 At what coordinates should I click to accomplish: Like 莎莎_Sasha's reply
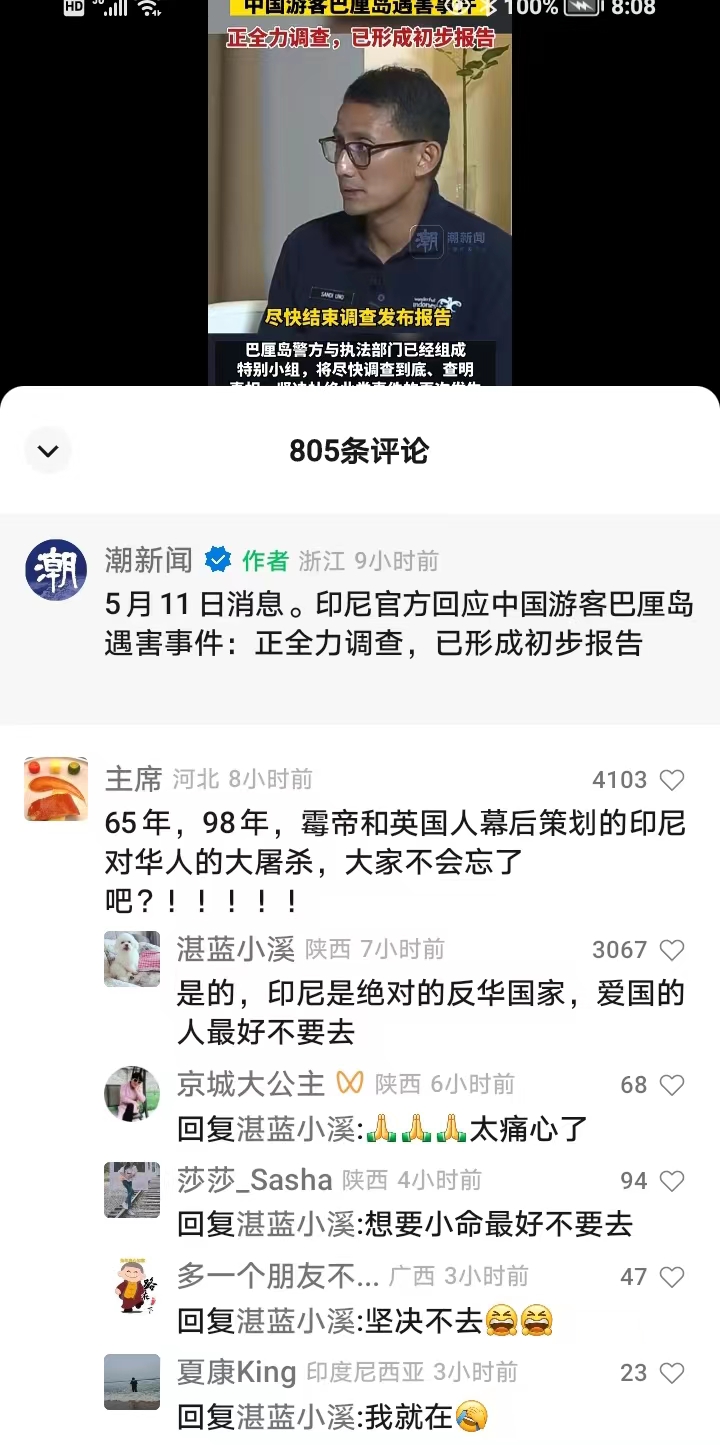tap(672, 1181)
